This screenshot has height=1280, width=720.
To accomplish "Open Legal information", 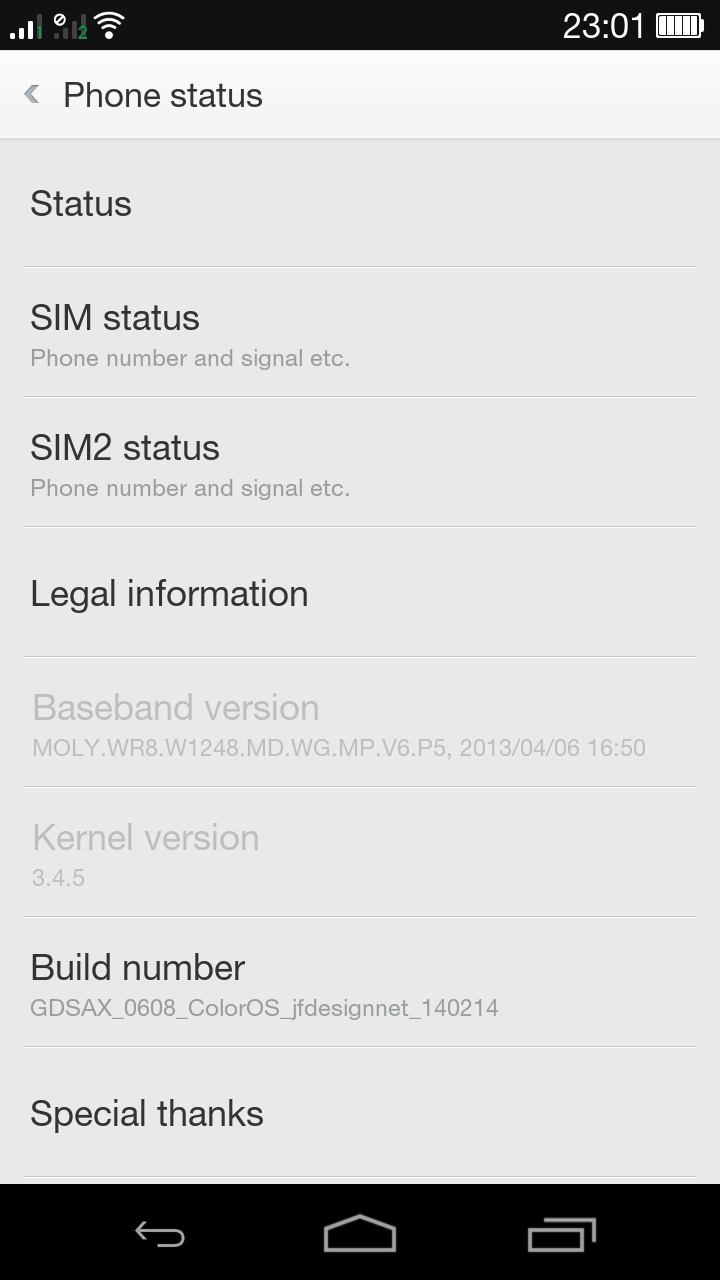I will pyautogui.click(x=360, y=592).
